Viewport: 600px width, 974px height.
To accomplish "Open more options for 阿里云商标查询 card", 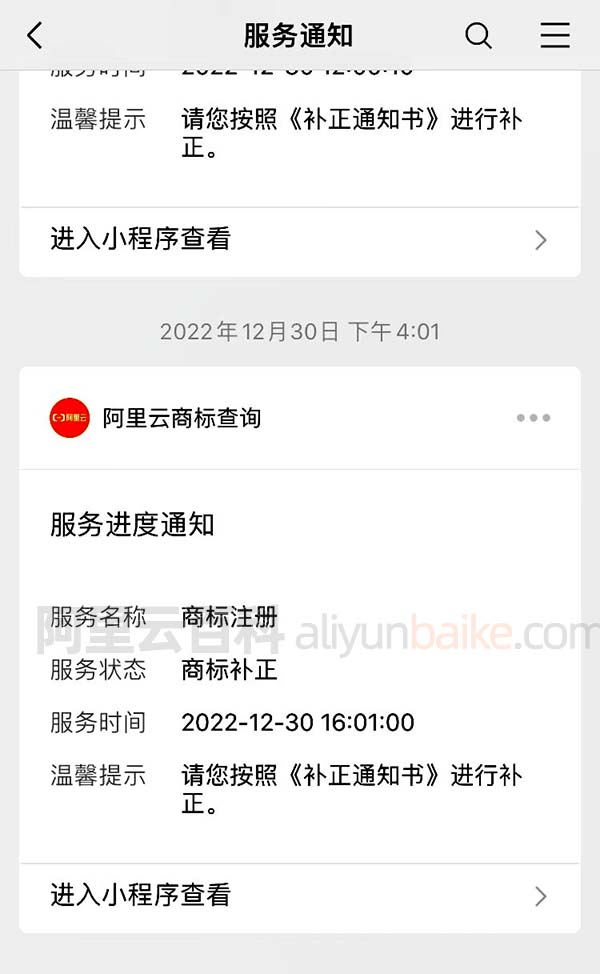I will point(533,418).
